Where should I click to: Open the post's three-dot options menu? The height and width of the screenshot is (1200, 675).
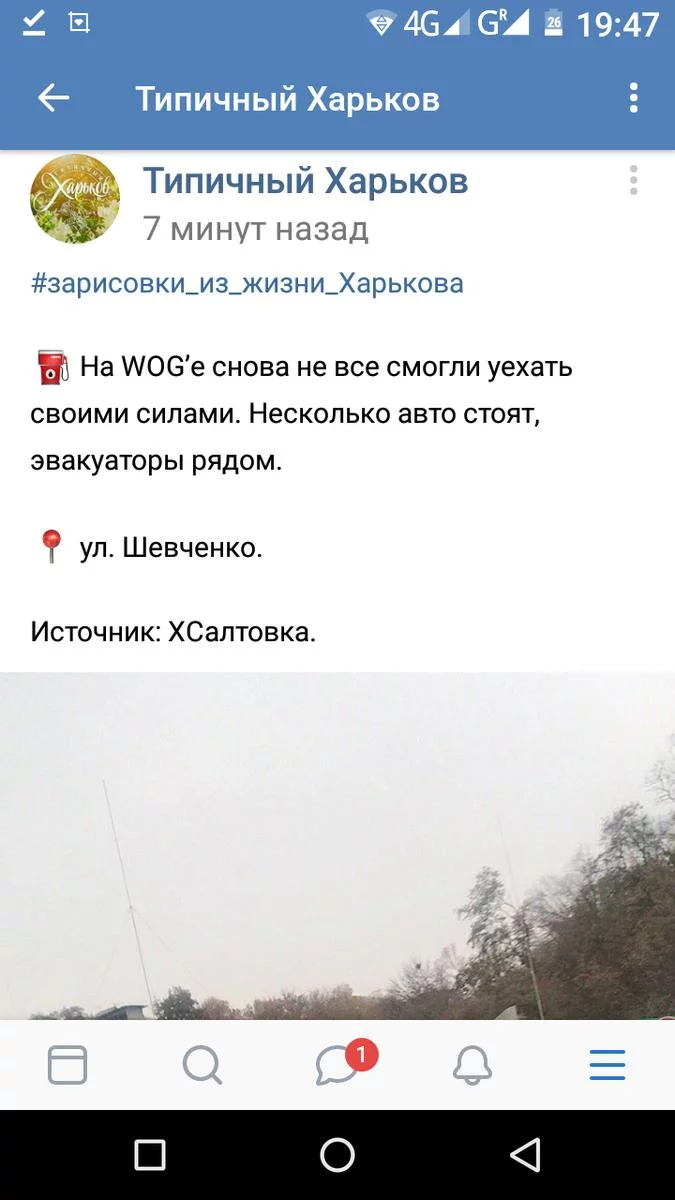coord(633,181)
